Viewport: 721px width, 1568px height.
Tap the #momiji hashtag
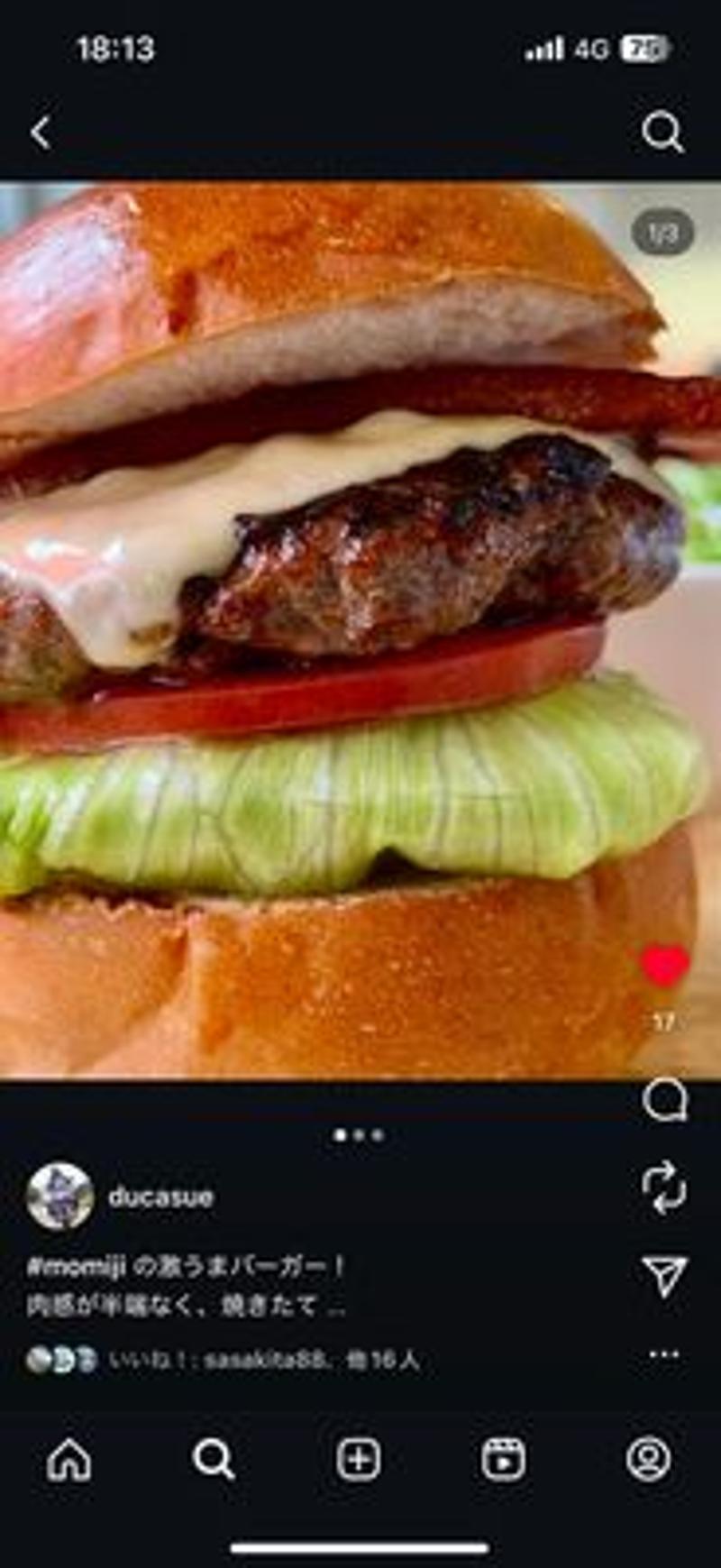coord(77,1266)
